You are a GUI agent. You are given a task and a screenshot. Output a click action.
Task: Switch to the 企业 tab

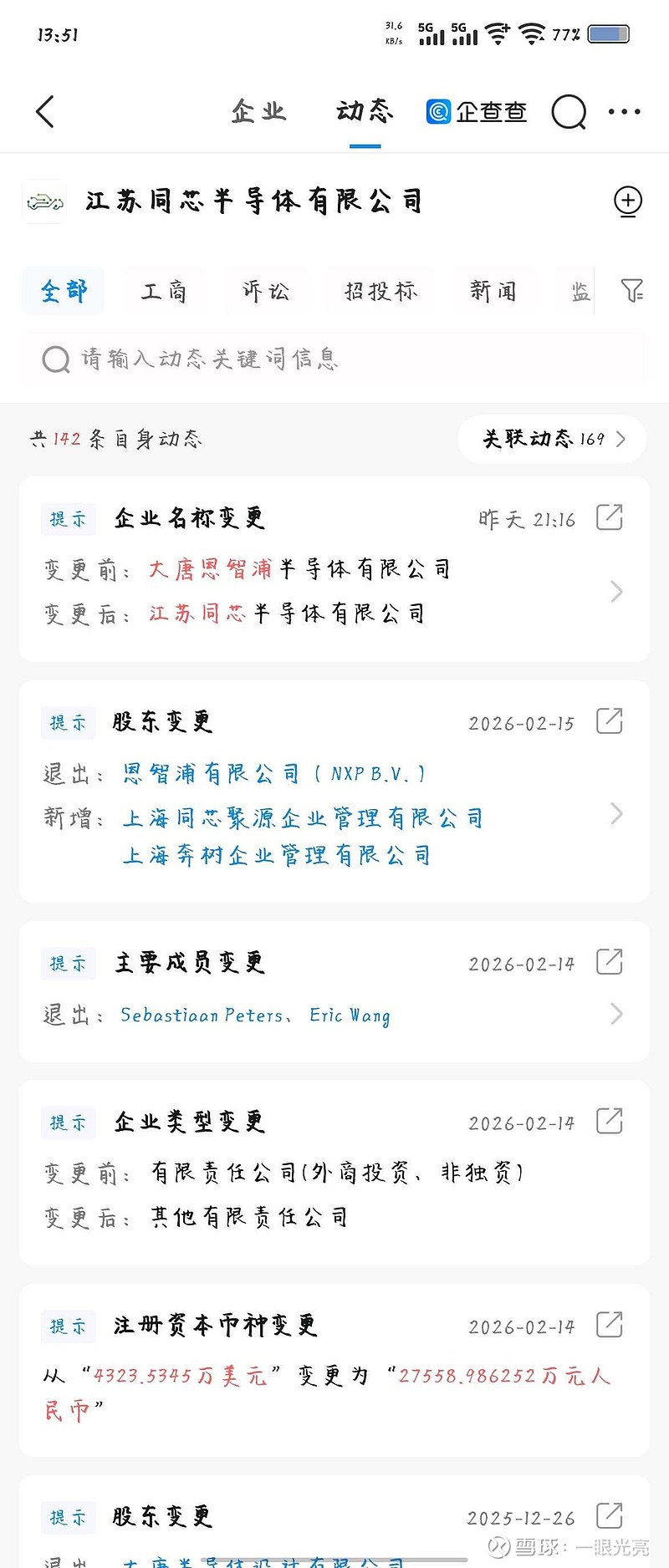pyautogui.click(x=258, y=111)
